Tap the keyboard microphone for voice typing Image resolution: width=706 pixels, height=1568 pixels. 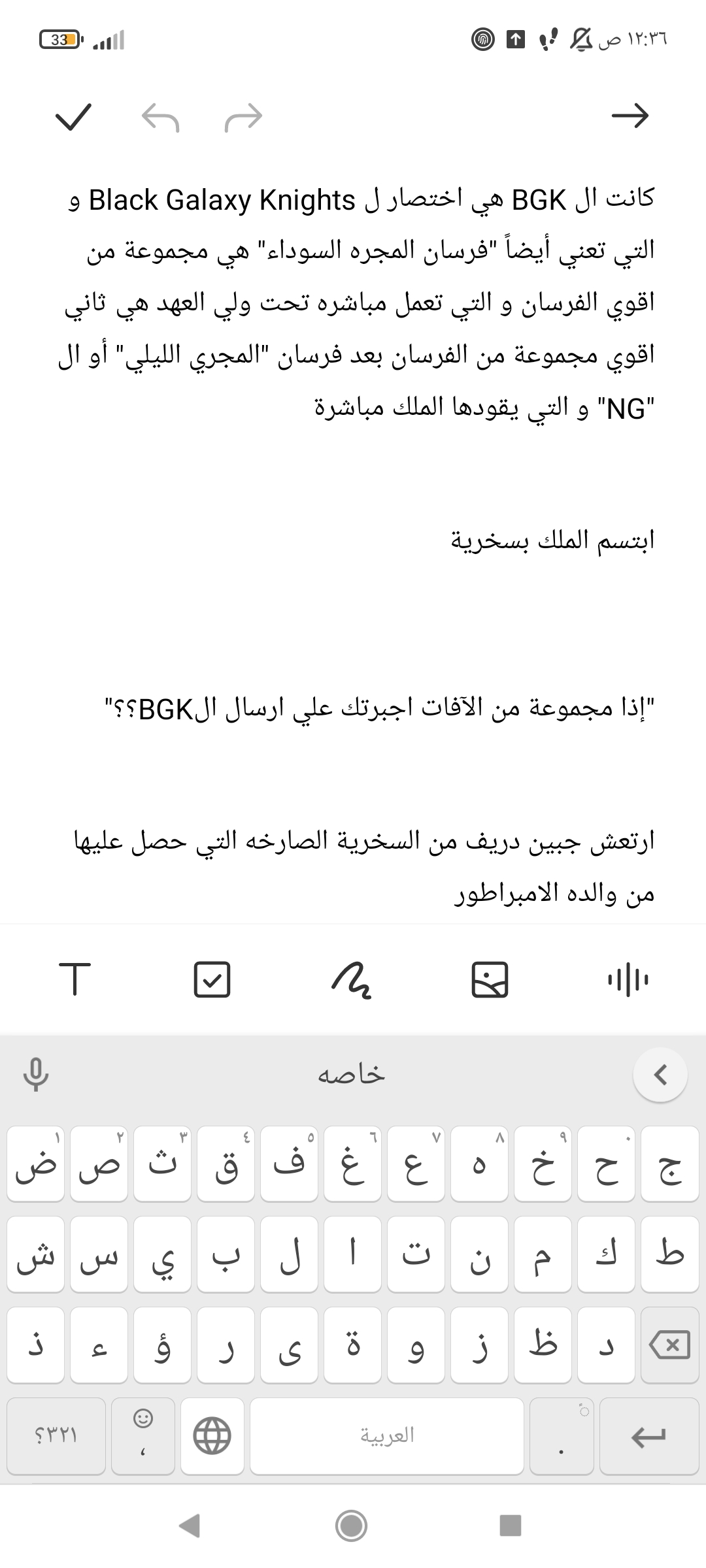pos(36,1074)
